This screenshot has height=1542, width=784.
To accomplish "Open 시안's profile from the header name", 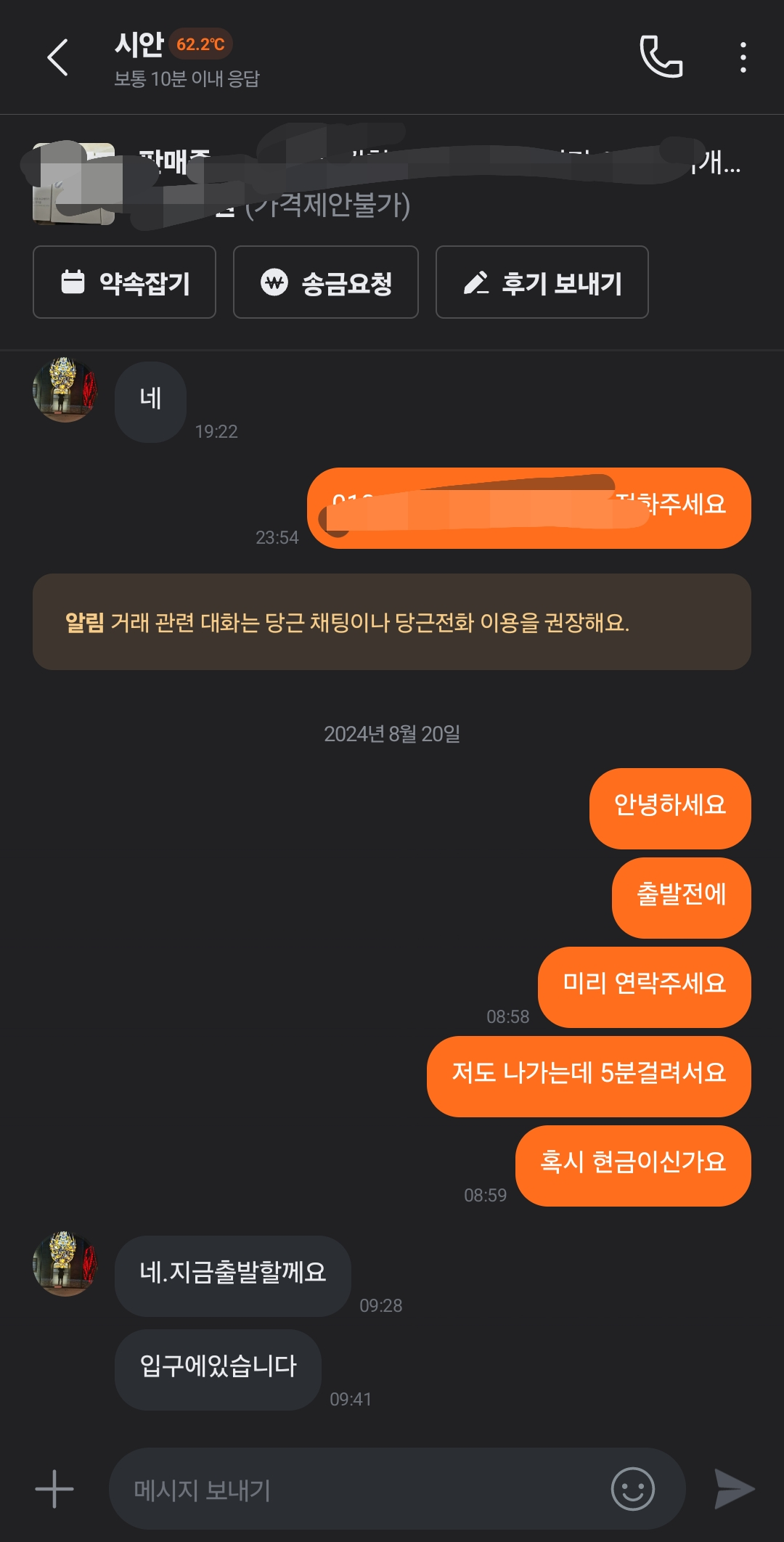I will (139, 44).
